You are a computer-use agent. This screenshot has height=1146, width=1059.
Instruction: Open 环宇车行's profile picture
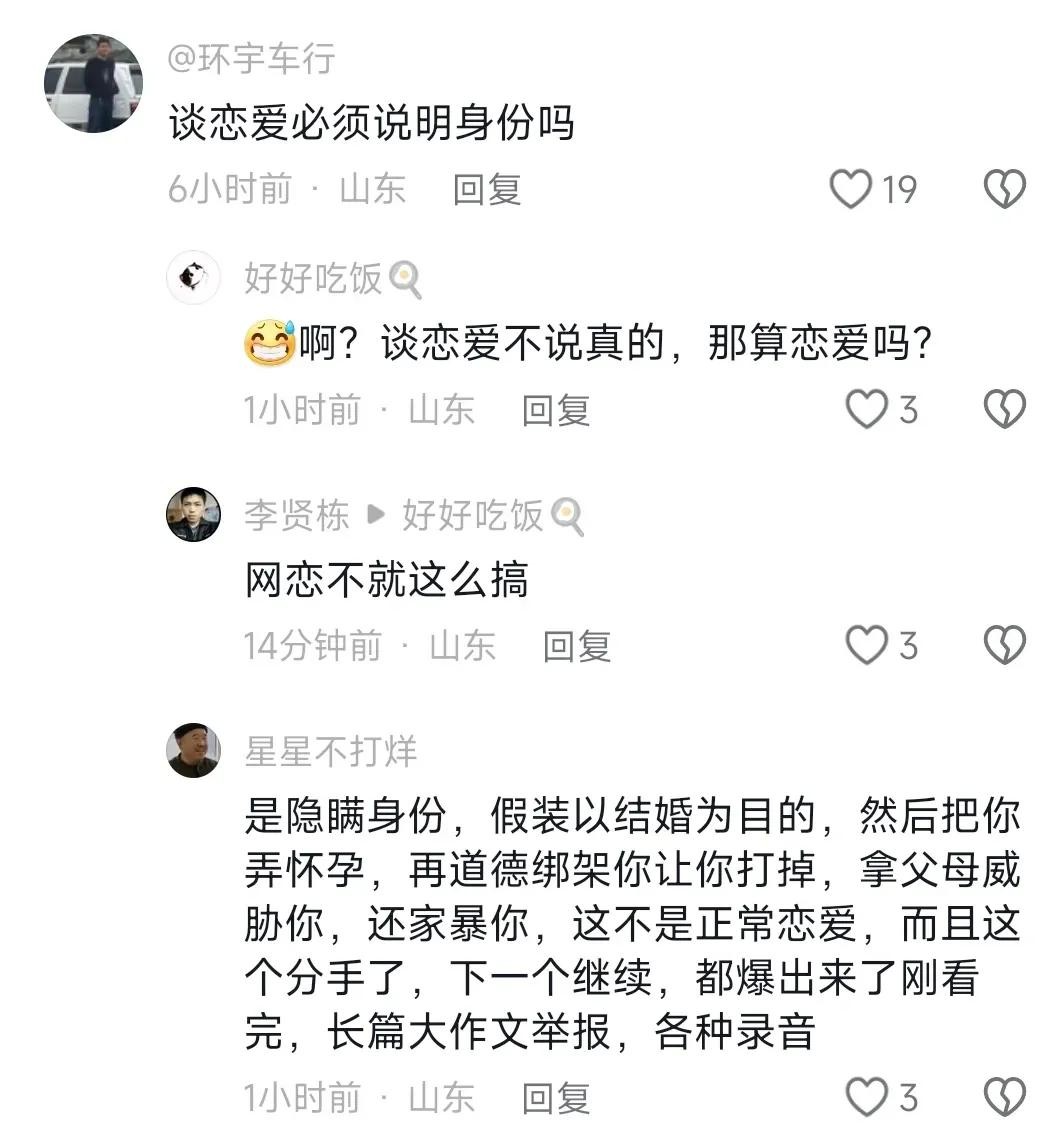(94, 83)
